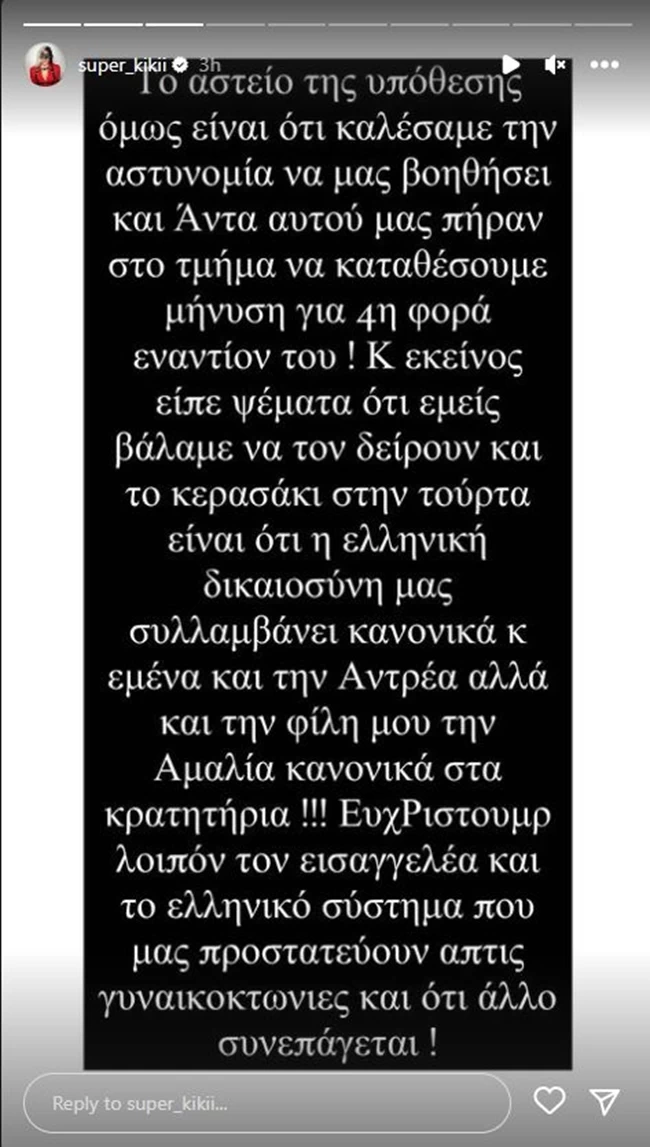Screen dimensions: 650x1147
Task: Unmute the story sound
Action: 557,65
